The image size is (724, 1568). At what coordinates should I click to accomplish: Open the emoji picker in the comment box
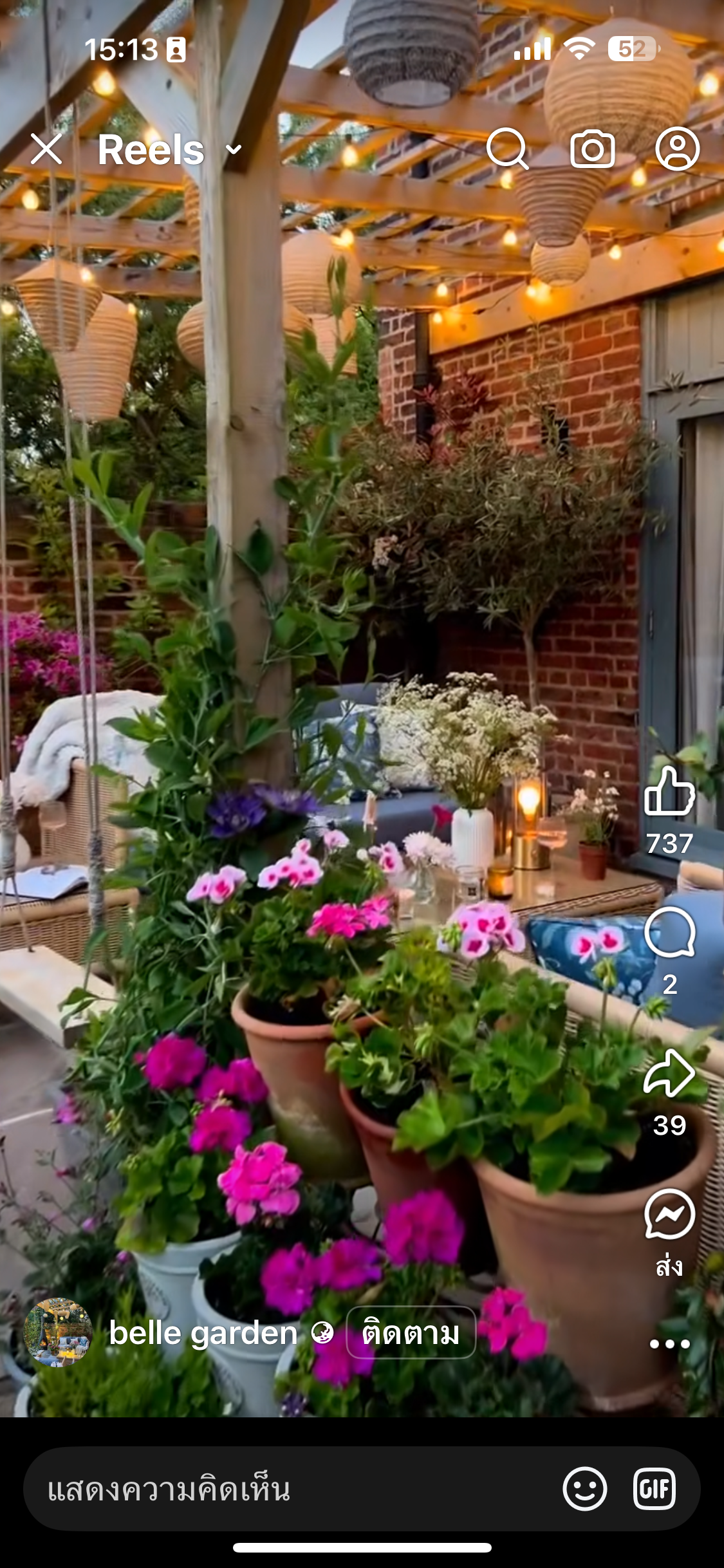point(584,1489)
